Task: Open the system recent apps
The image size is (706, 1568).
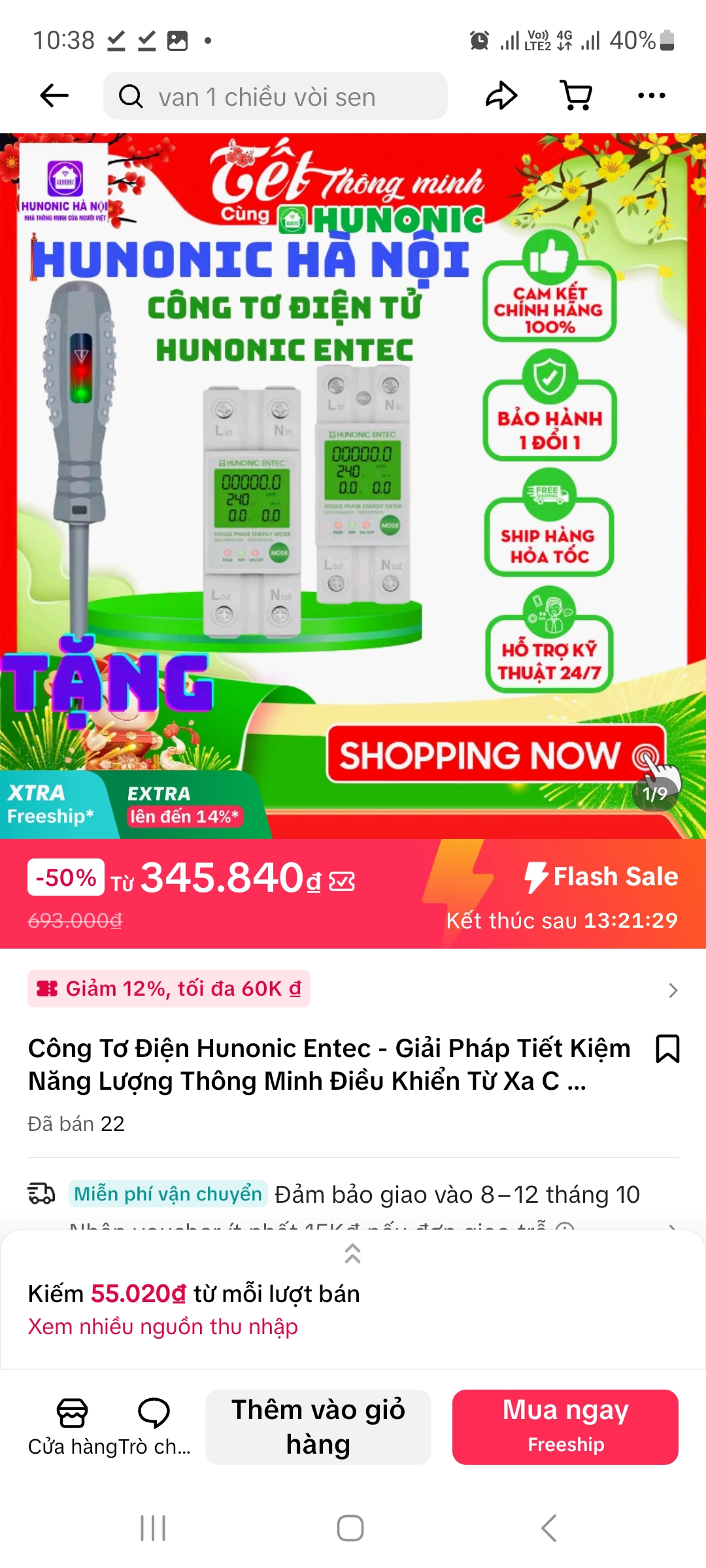Action: 153,1528
